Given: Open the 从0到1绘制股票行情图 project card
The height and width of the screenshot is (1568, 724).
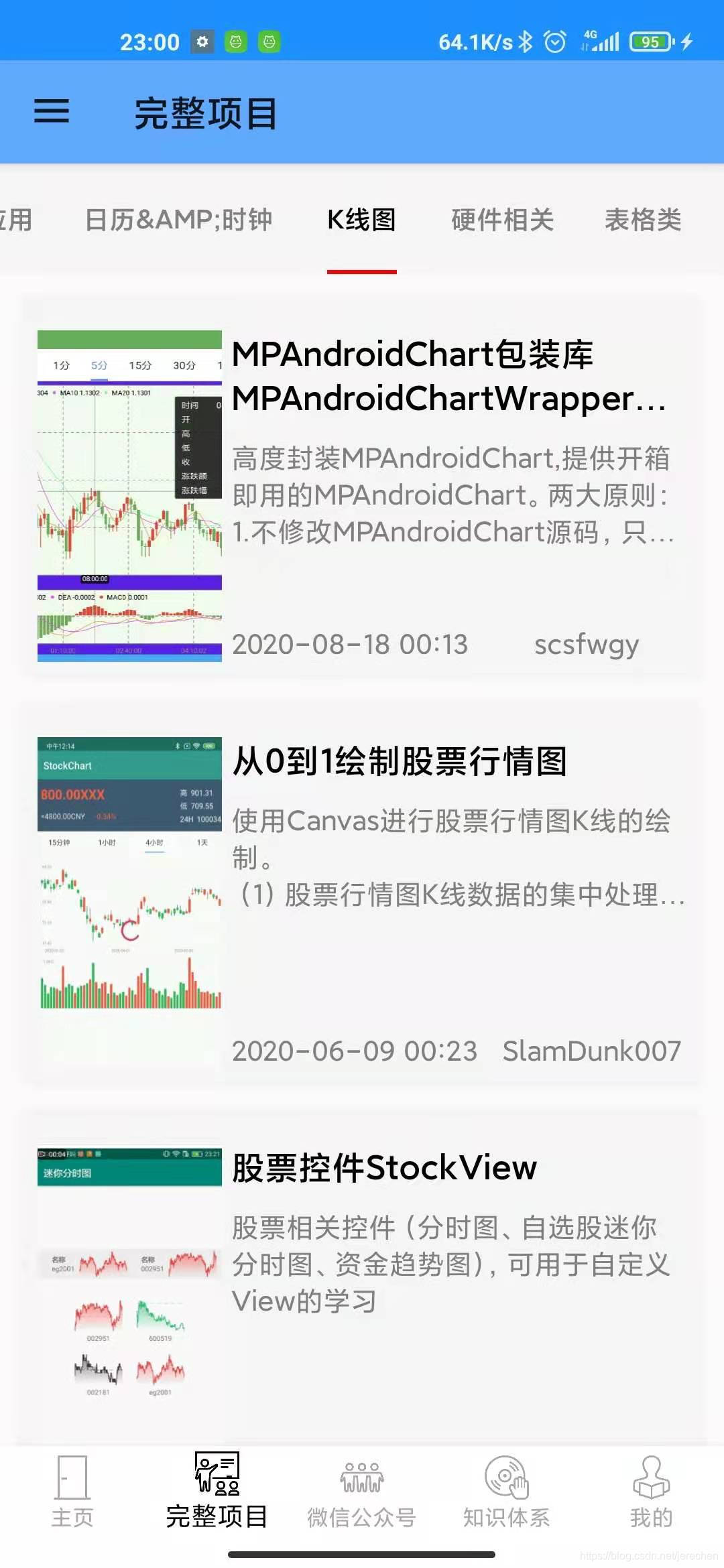Looking at the screenshot, I should coord(362,898).
